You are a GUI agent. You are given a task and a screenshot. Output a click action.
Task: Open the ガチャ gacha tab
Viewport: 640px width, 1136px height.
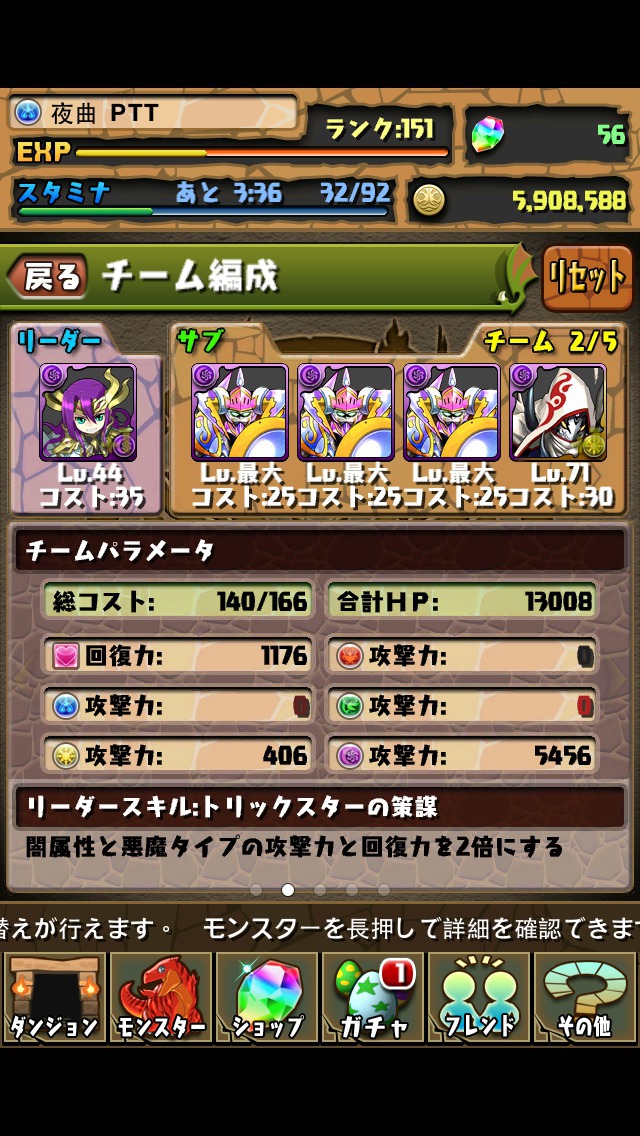click(372, 997)
